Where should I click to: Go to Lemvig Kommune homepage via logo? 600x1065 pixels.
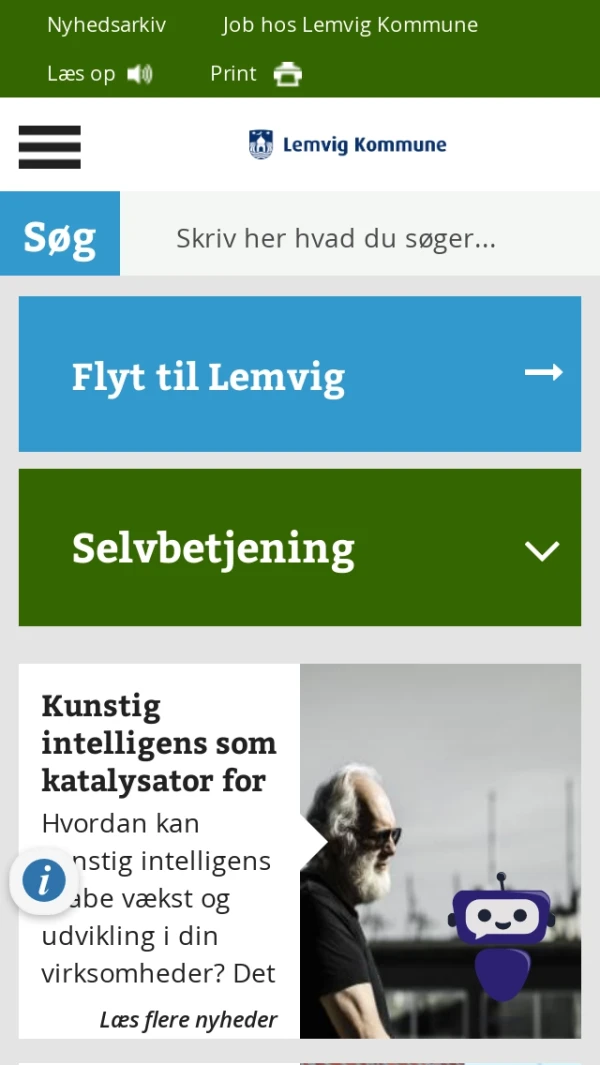click(x=347, y=145)
